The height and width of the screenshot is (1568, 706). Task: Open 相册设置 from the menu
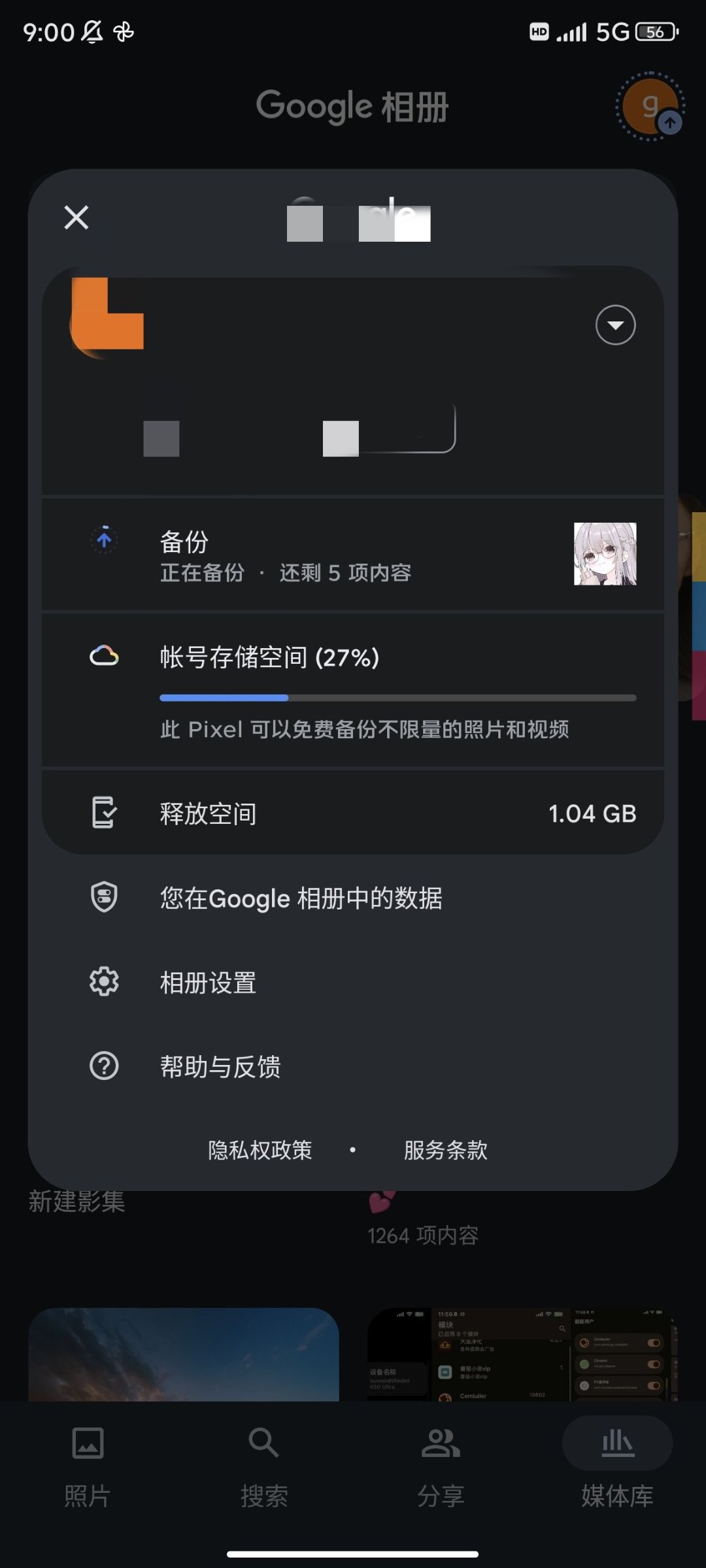(208, 981)
